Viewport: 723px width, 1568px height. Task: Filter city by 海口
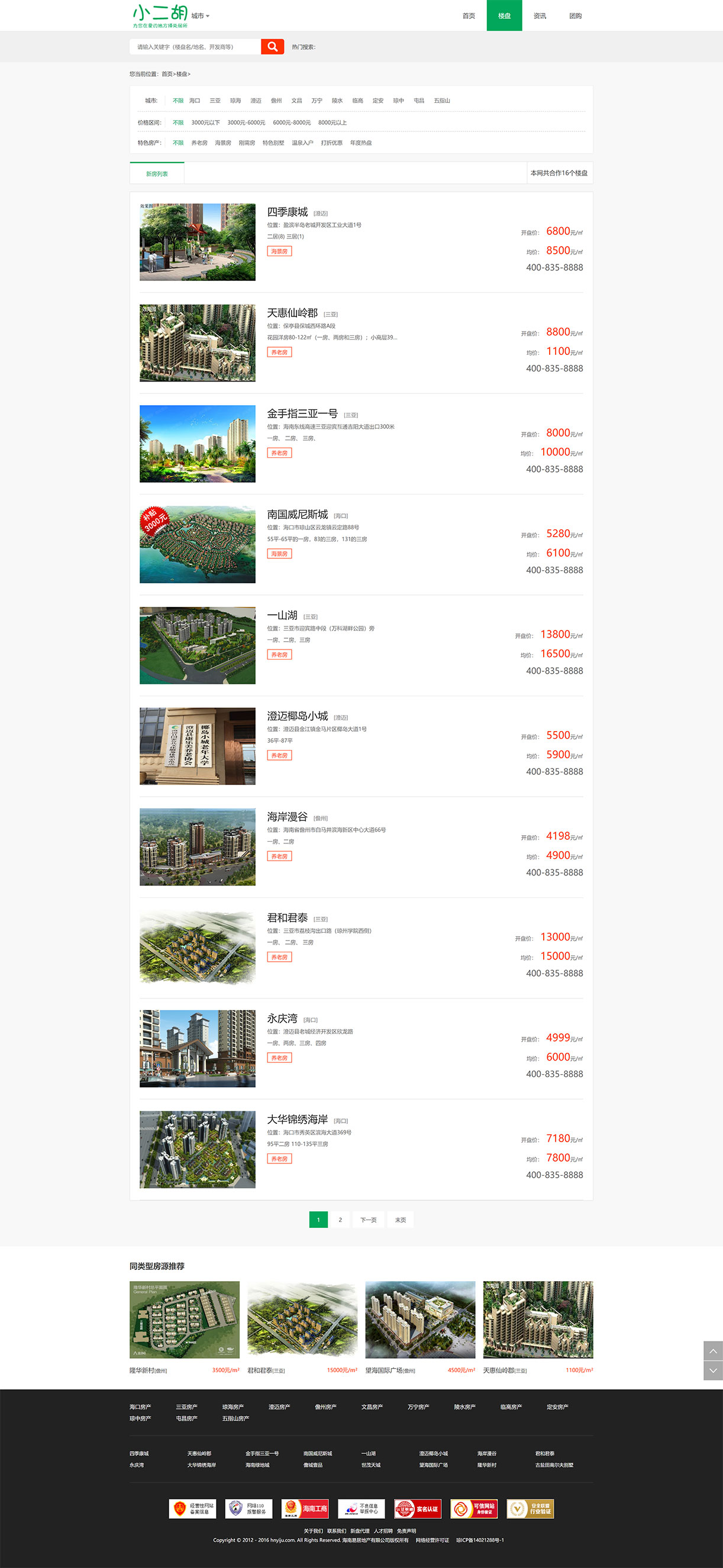tap(194, 101)
